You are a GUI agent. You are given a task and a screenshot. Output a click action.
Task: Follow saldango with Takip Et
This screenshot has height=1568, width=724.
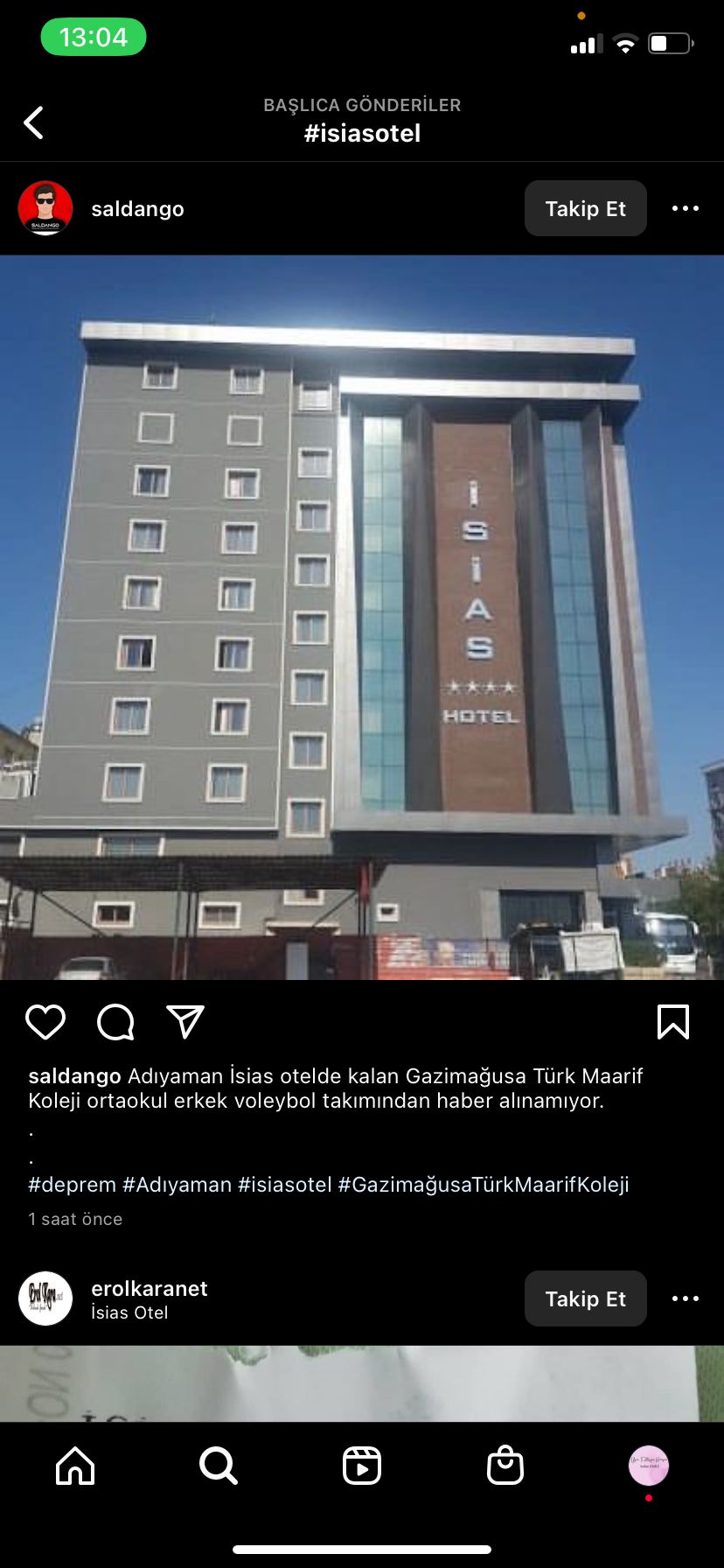(585, 208)
